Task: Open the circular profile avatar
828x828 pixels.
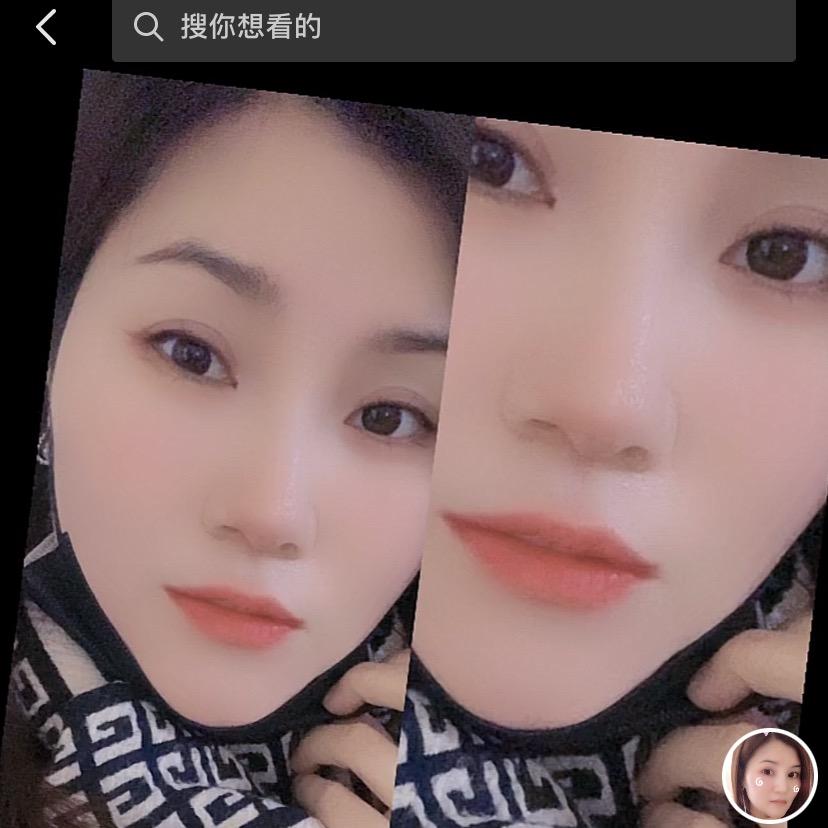Action: coord(769,776)
